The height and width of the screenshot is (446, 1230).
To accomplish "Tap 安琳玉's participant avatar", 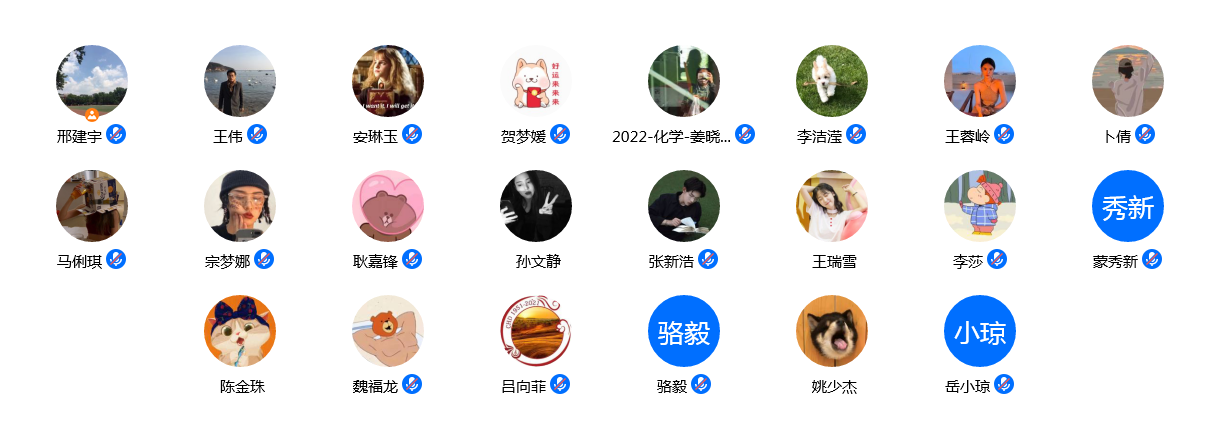I will pyautogui.click(x=388, y=81).
